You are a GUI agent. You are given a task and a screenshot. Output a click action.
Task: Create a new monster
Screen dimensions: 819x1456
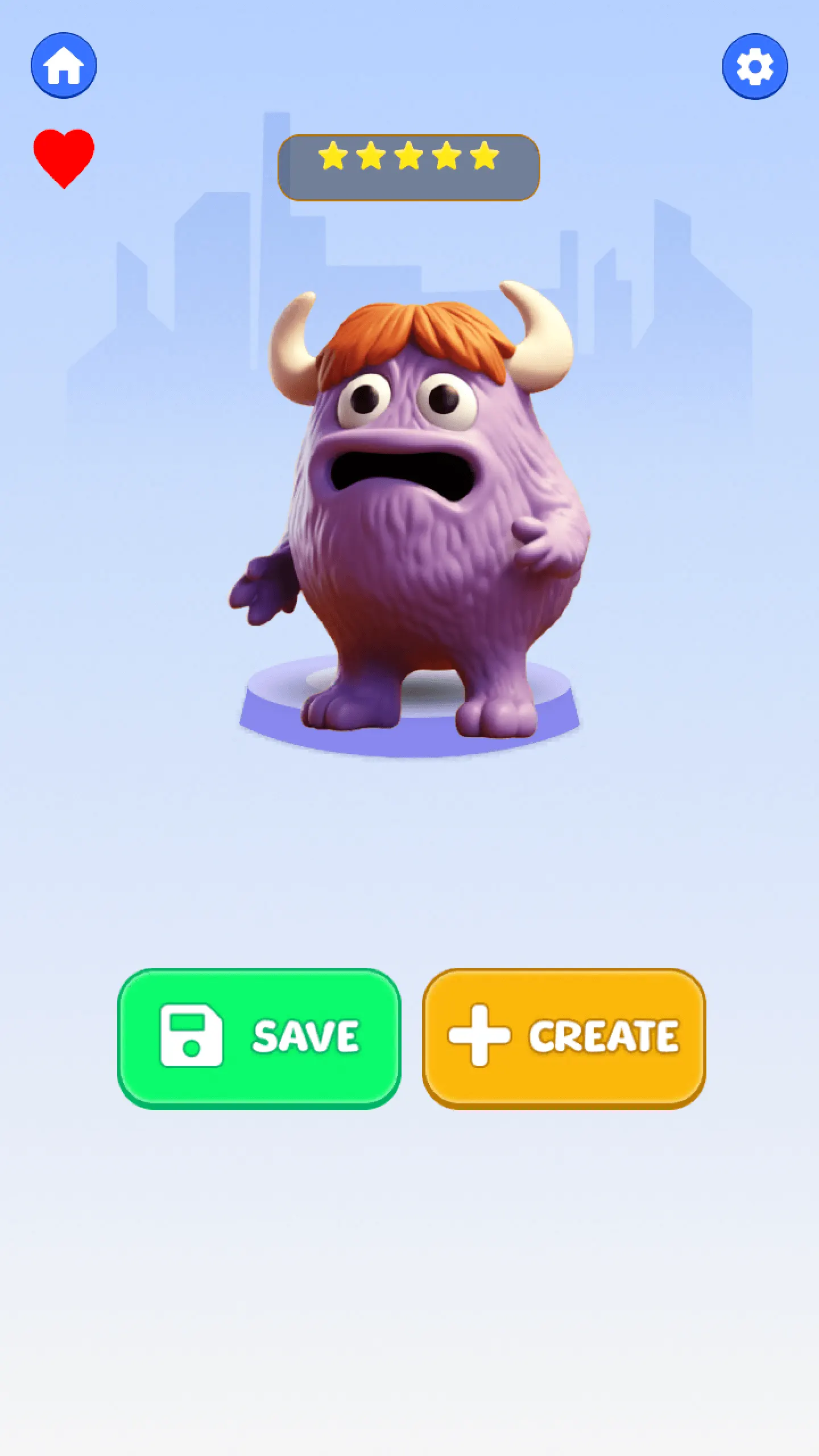564,1038
